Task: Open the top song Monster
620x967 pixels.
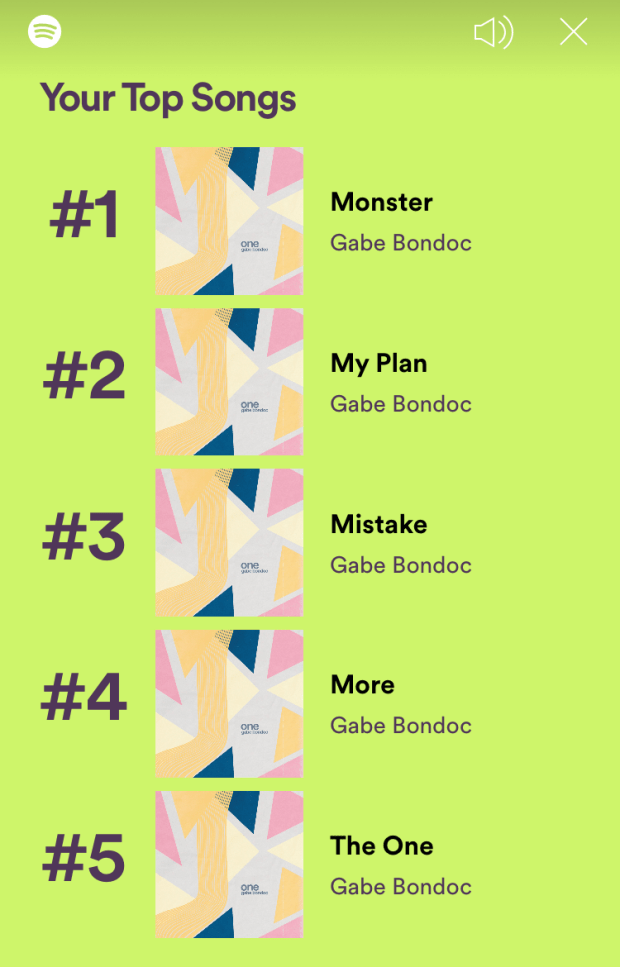Action: [381, 203]
